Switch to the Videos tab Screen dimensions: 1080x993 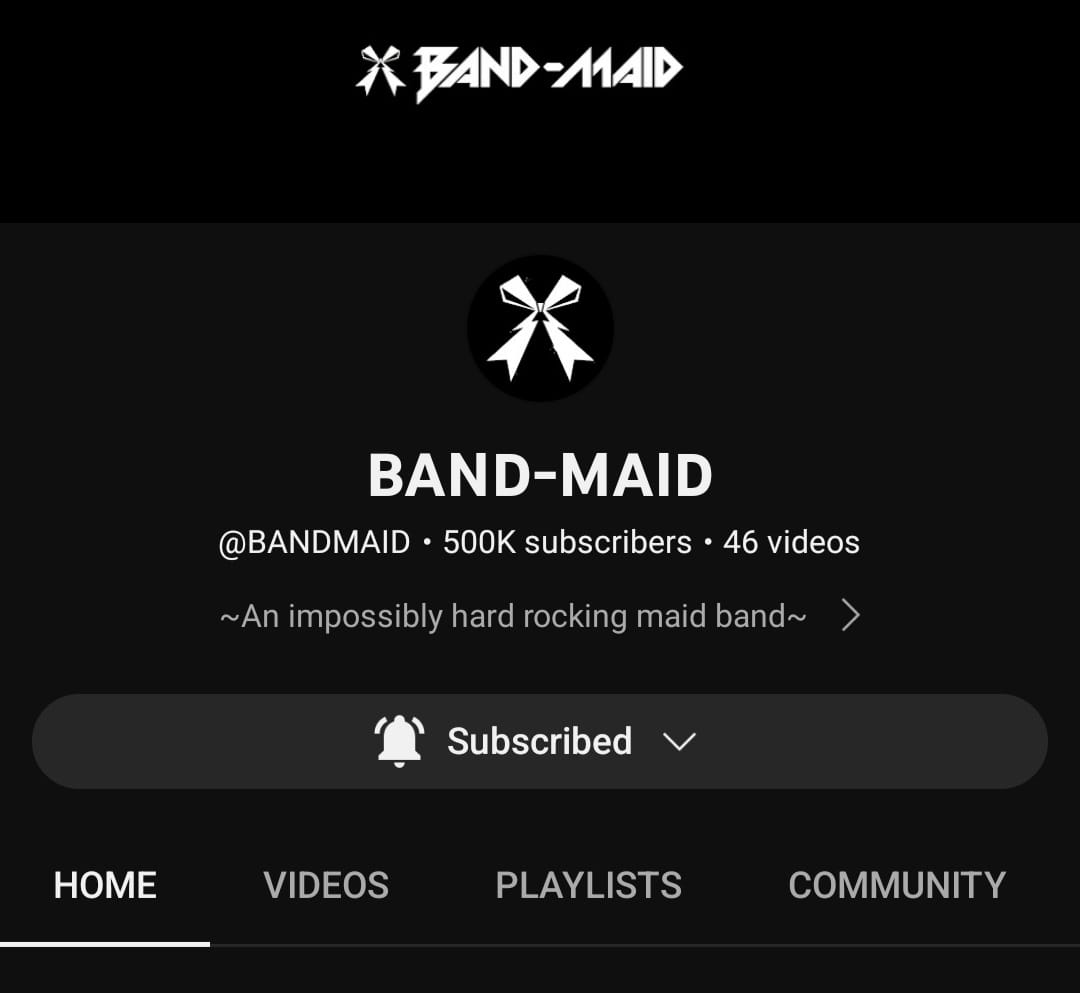tap(326, 886)
